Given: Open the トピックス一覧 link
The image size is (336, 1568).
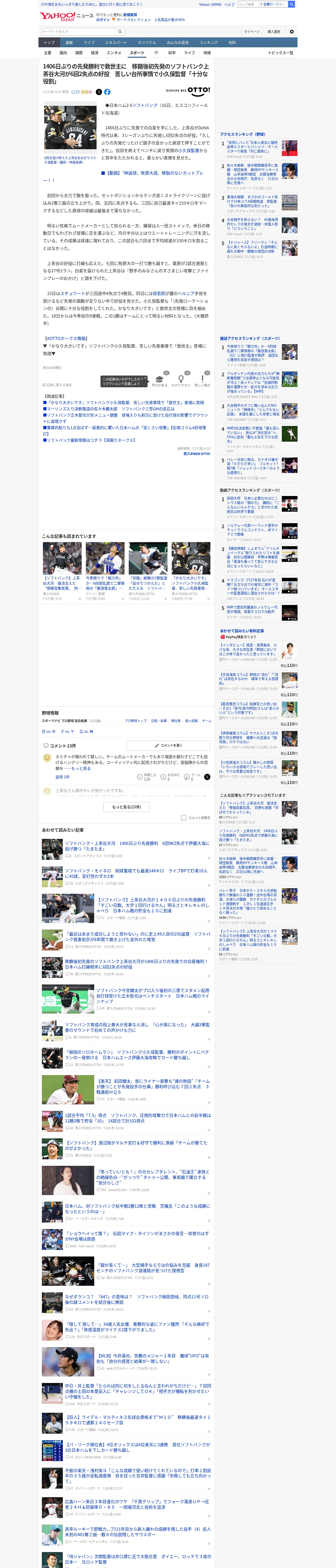Looking at the screenshot, I should [x=281, y=53].
